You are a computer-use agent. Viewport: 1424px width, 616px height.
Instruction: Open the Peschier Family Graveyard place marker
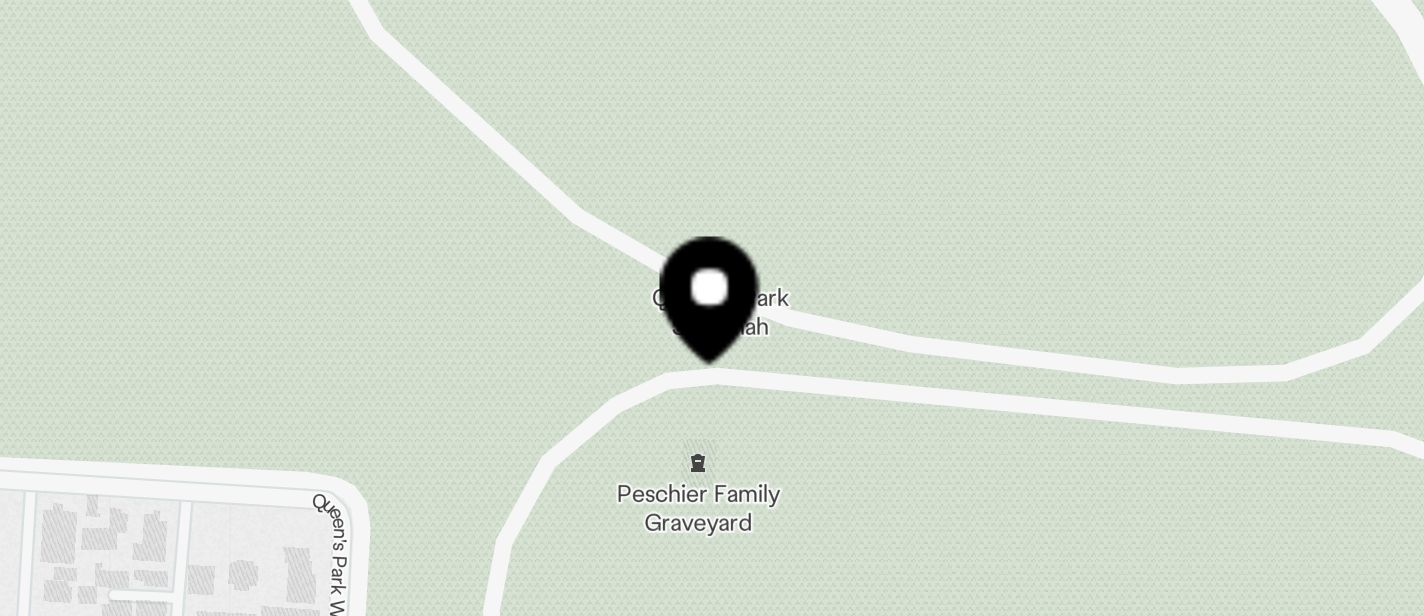click(697, 463)
